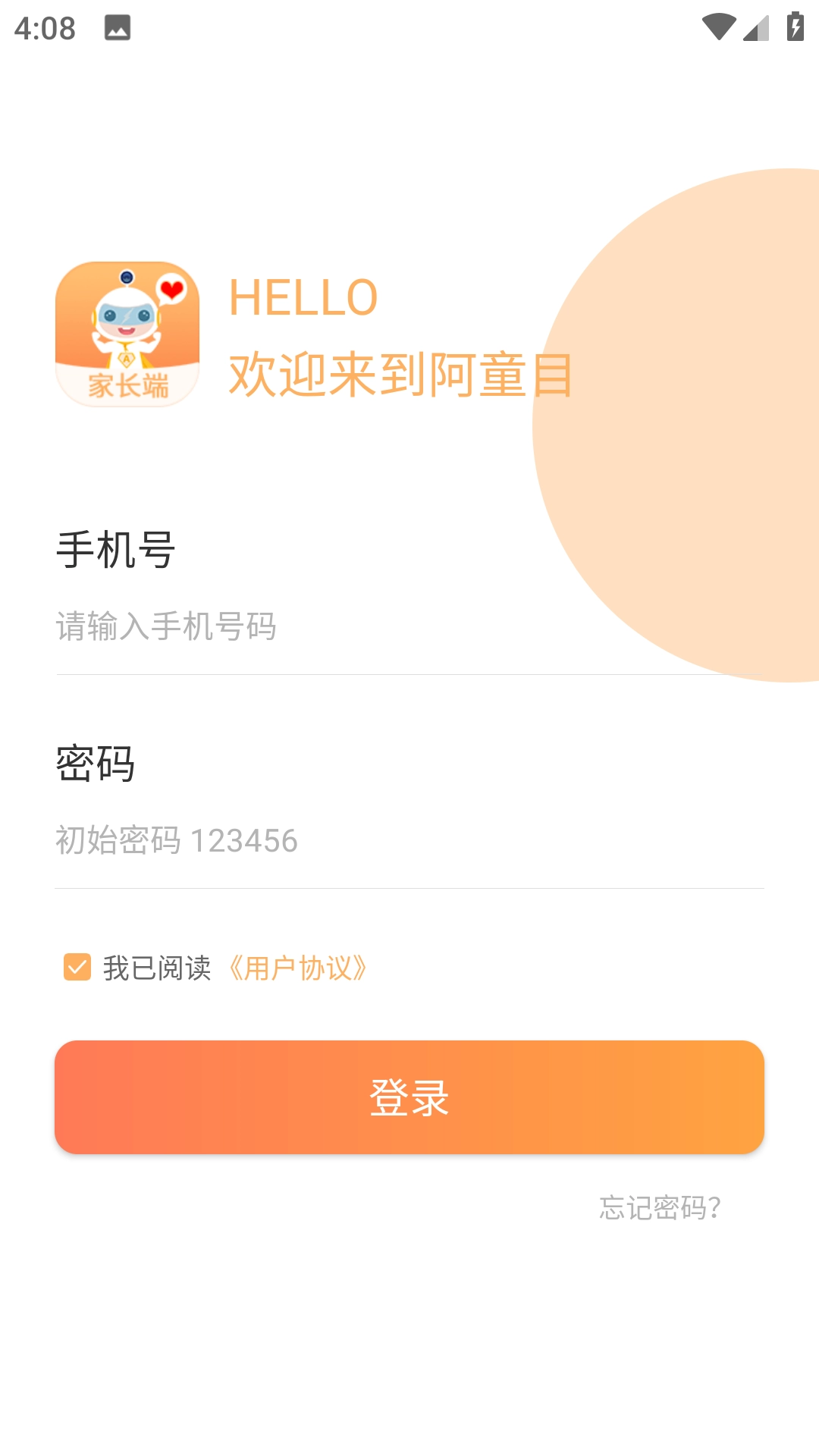Viewport: 819px width, 1456px height.
Task: Click the cellular signal icon
Action: coord(755,28)
